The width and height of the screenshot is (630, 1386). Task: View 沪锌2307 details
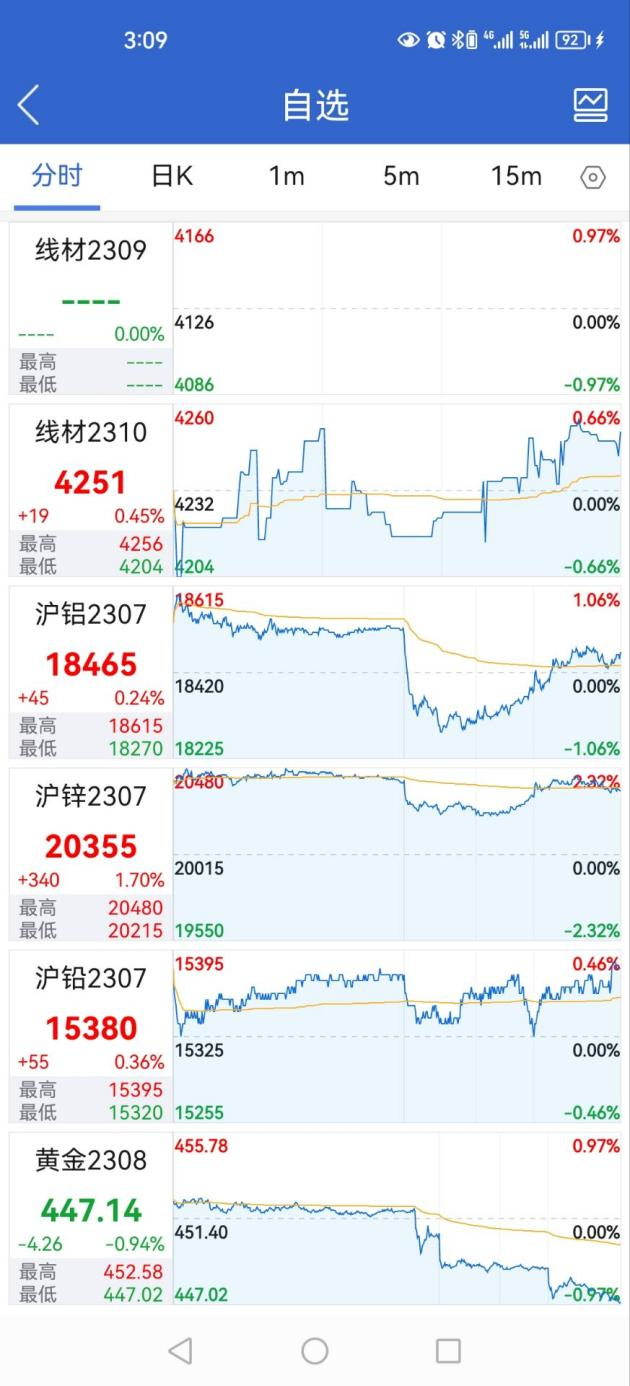tap(91, 796)
